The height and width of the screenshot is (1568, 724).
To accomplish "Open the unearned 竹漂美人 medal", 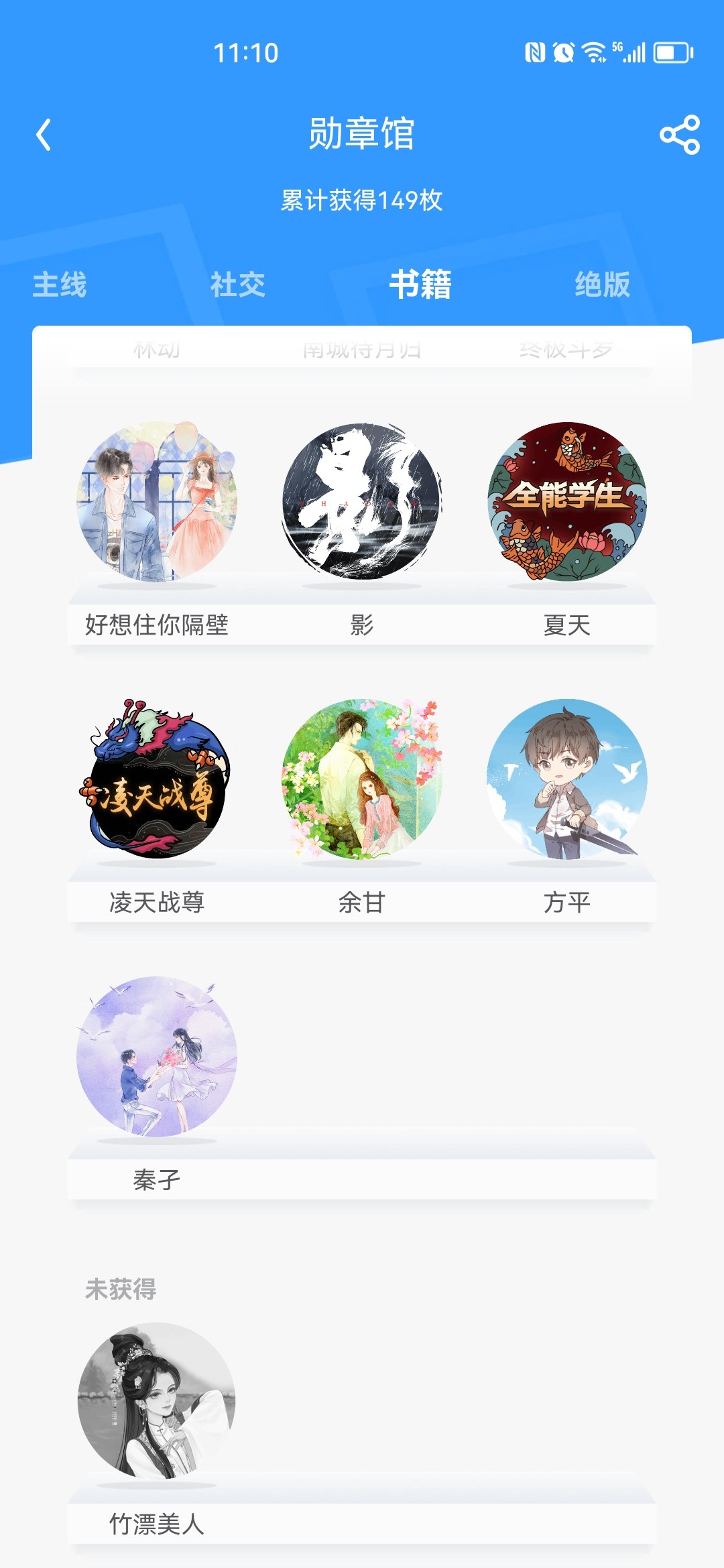I will (x=157, y=1400).
